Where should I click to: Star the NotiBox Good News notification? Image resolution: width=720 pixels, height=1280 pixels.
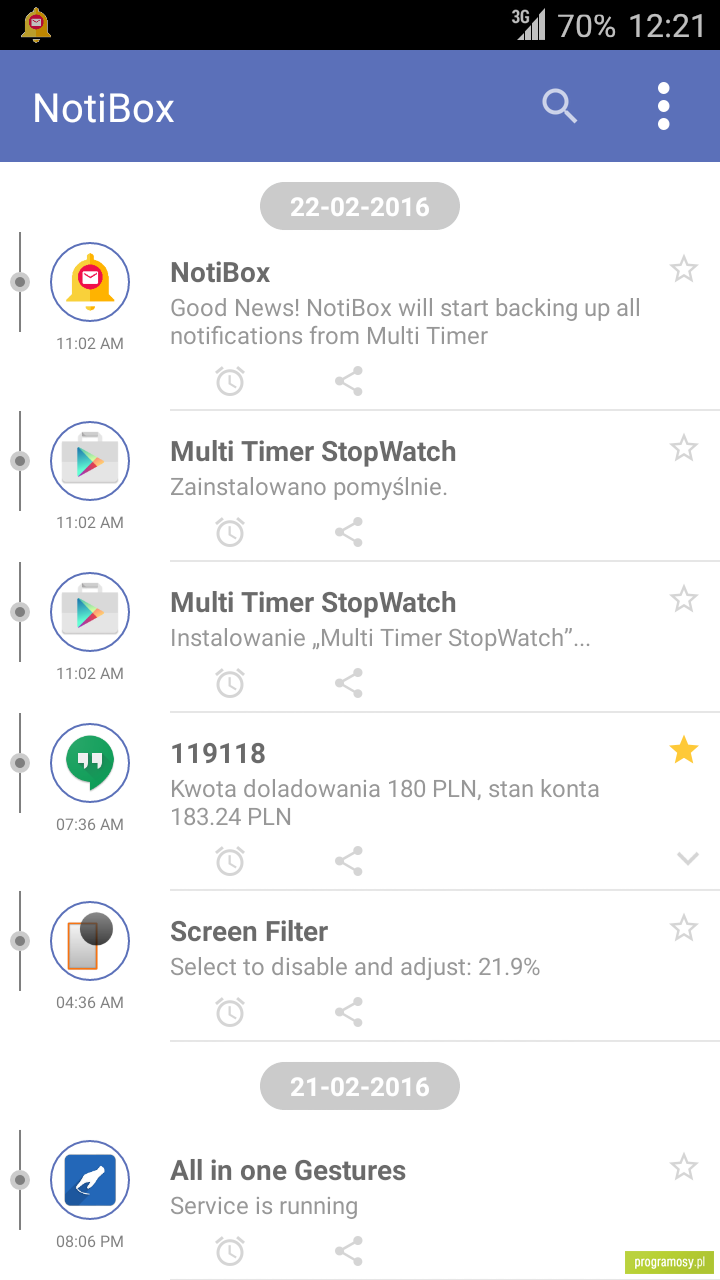tap(683, 269)
